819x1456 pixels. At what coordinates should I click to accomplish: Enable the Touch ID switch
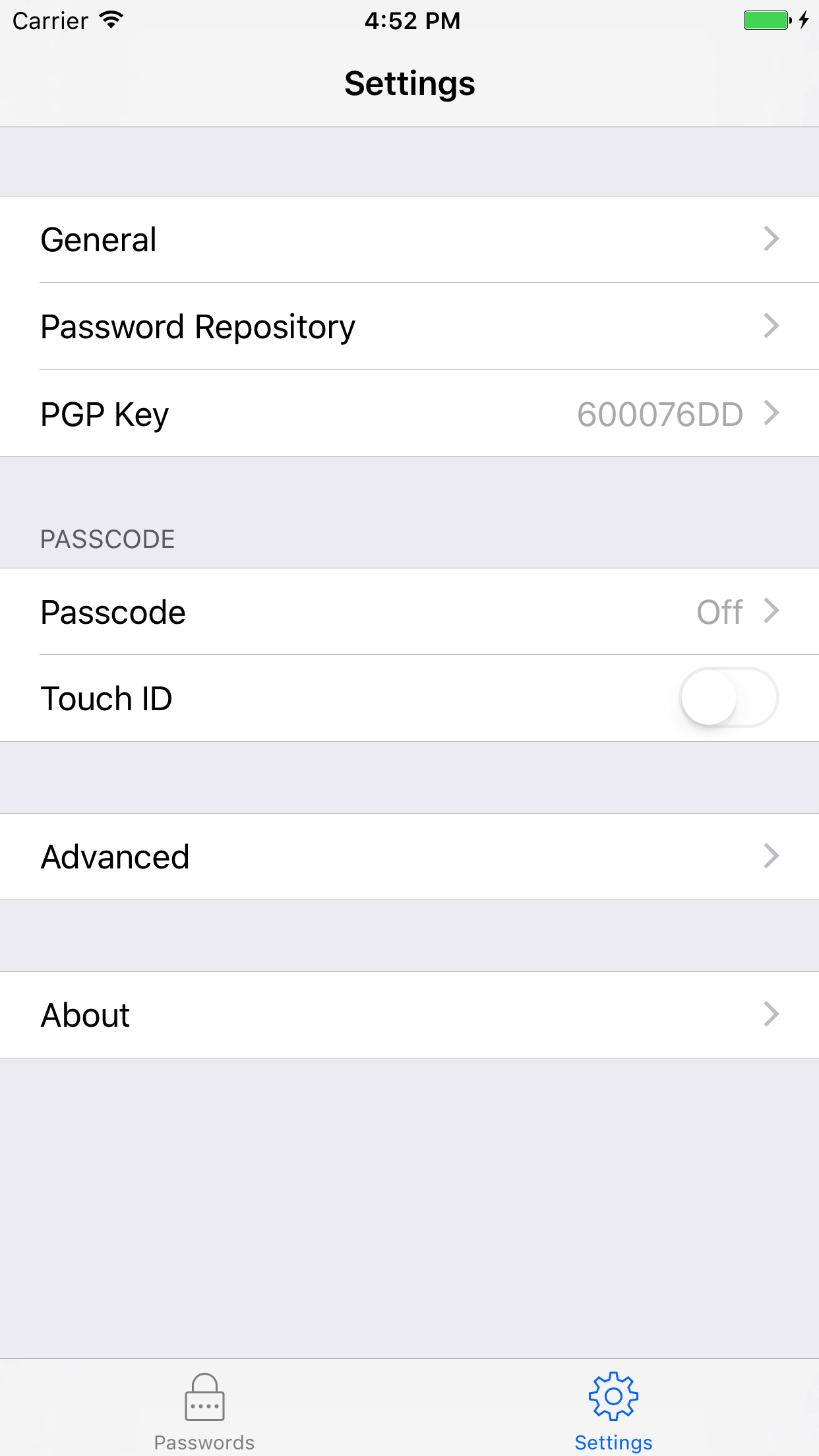tap(728, 698)
